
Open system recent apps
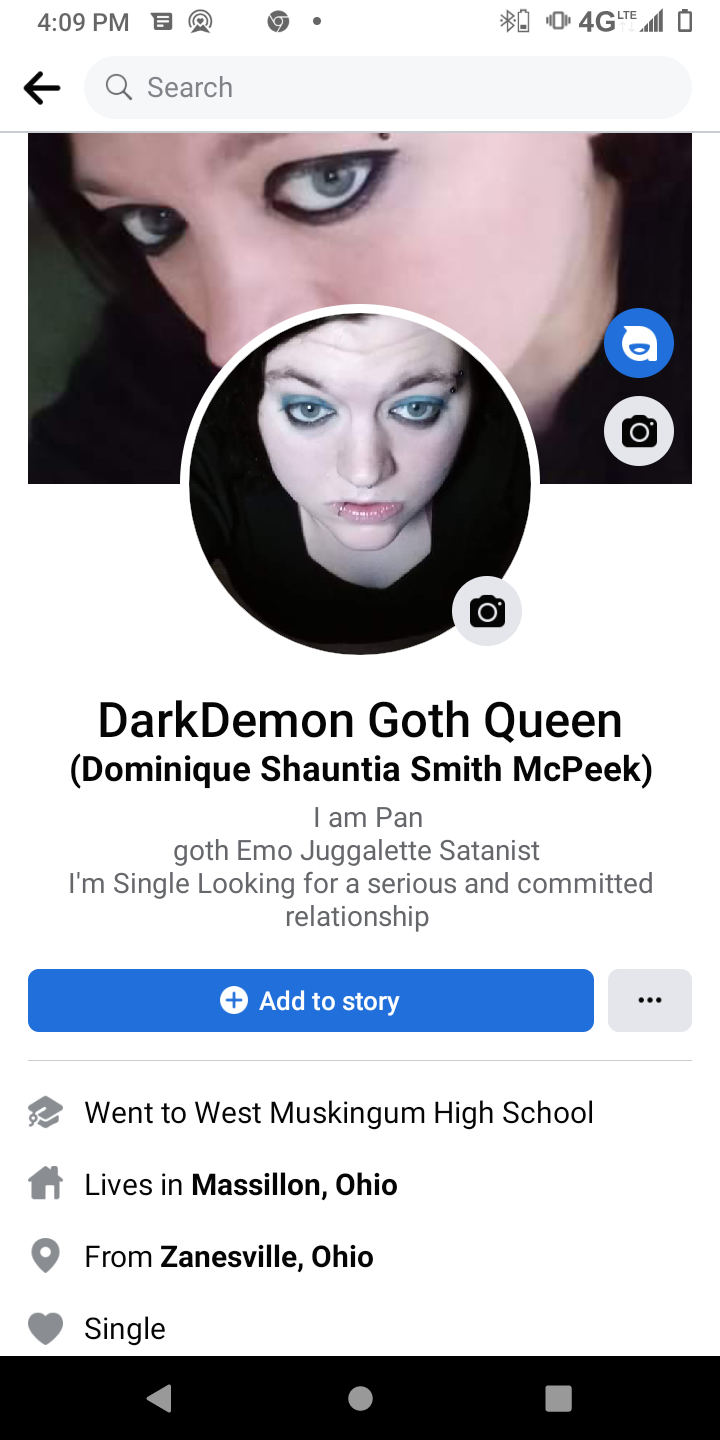tap(558, 1398)
